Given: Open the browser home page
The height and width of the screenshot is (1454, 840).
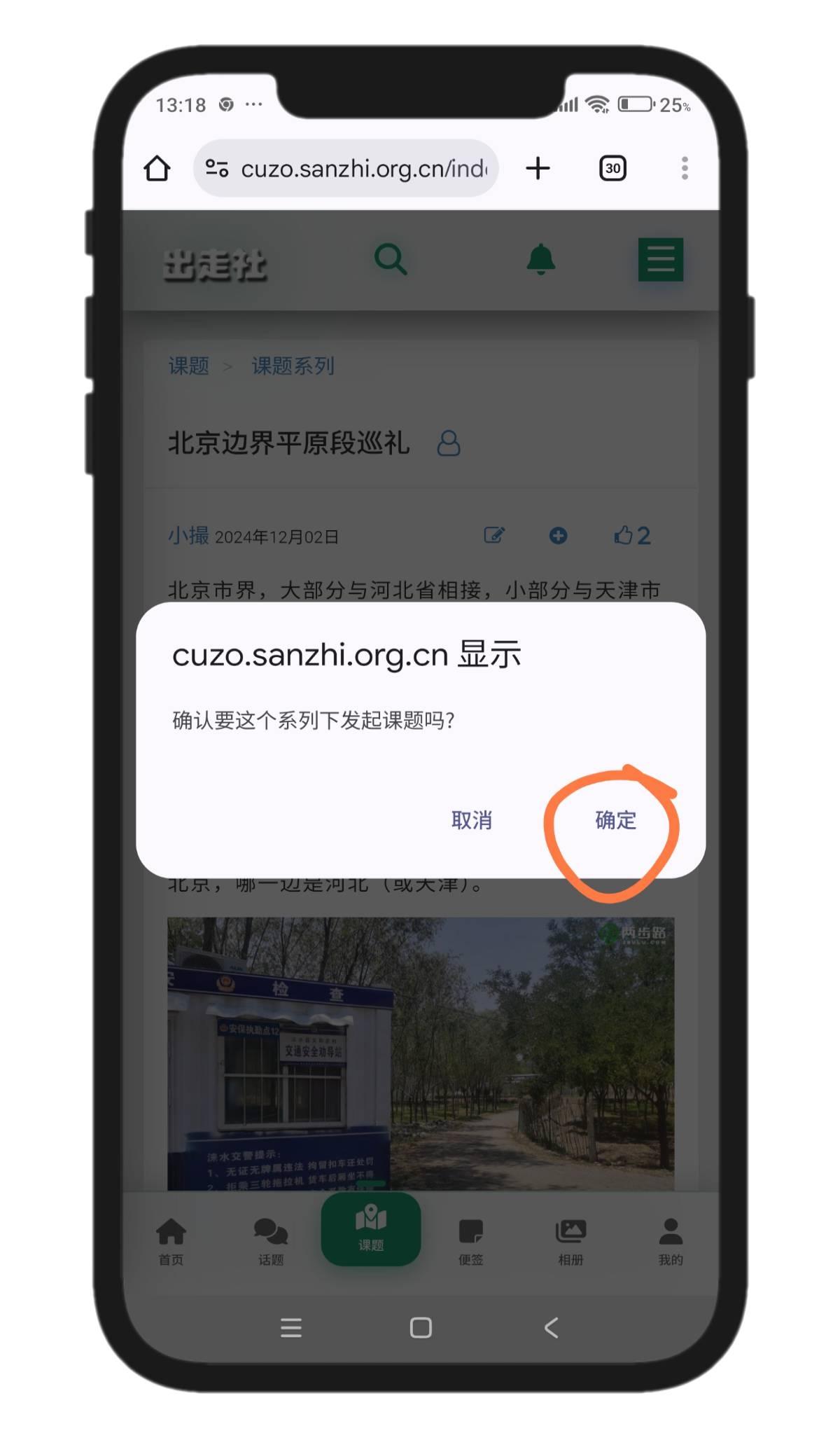Looking at the screenshot, I should (x=157, y=169).
